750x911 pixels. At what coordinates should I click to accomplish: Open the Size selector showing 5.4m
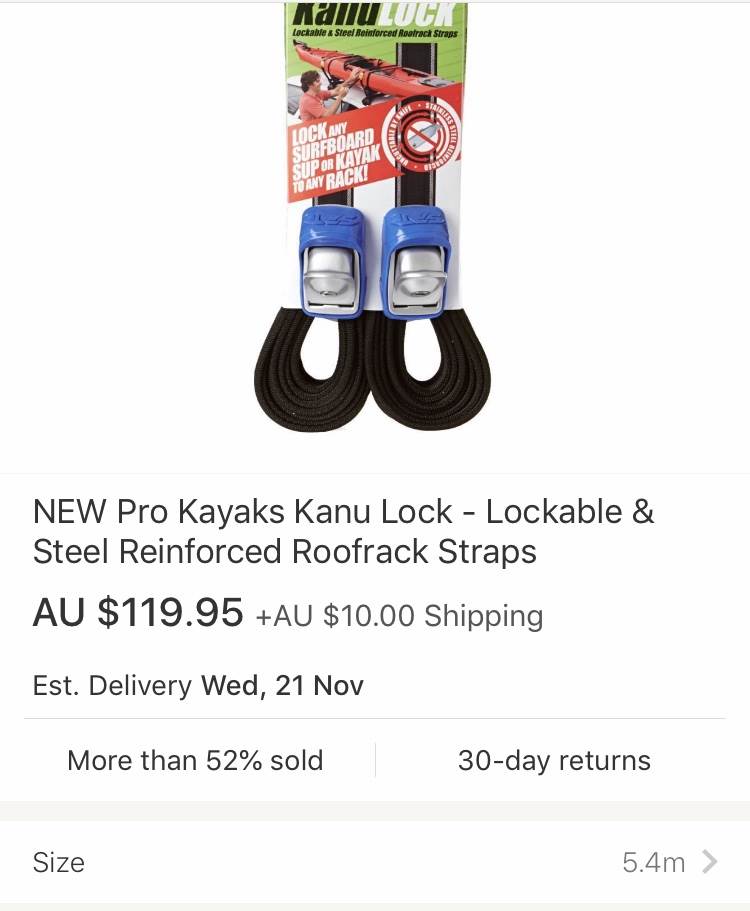point(374,862)
